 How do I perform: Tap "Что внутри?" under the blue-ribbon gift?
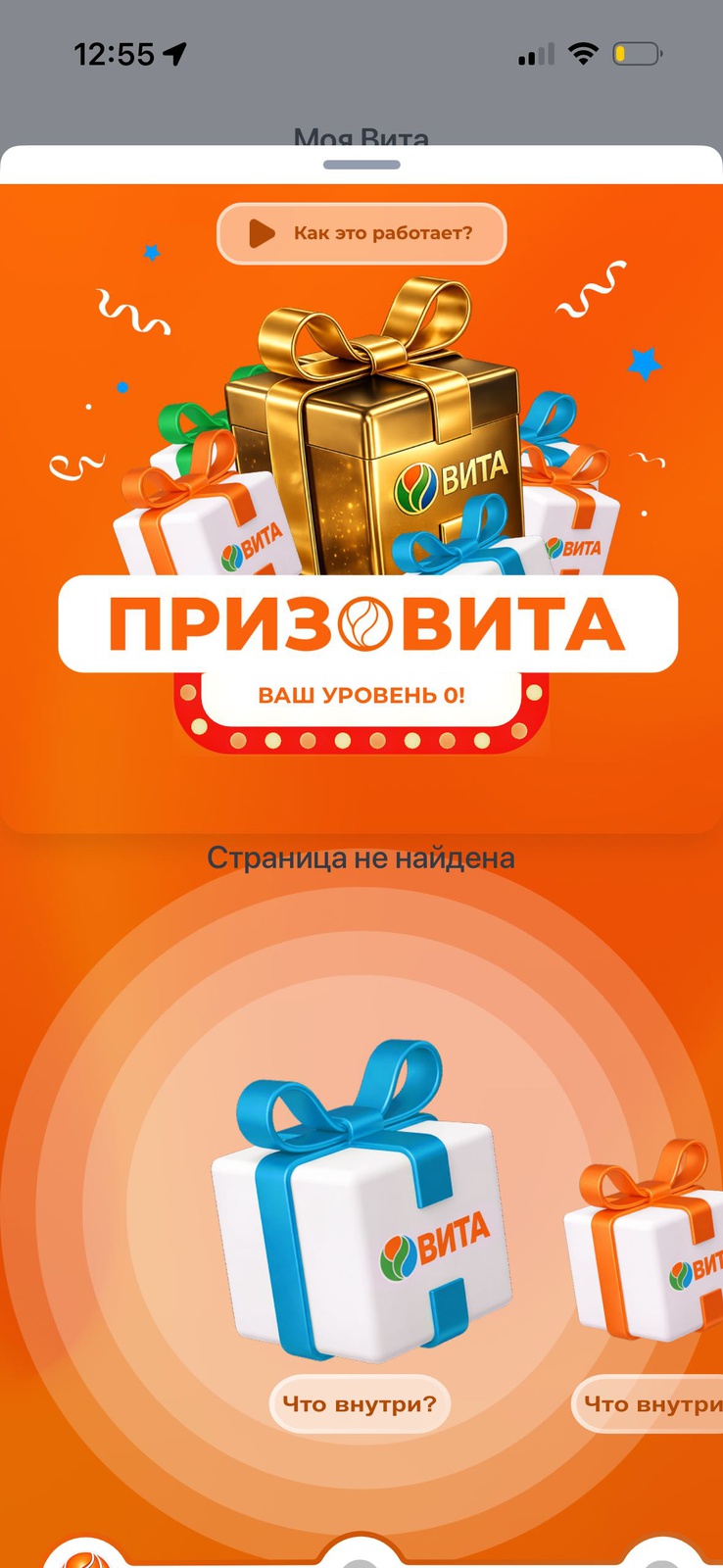tap(360, 1403)
